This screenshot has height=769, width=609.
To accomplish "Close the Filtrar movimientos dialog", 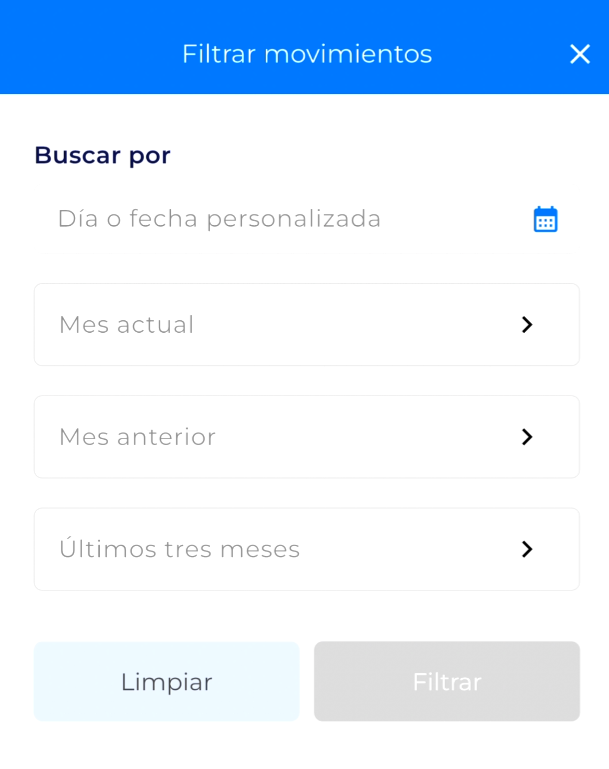I will tap(580, 54).
